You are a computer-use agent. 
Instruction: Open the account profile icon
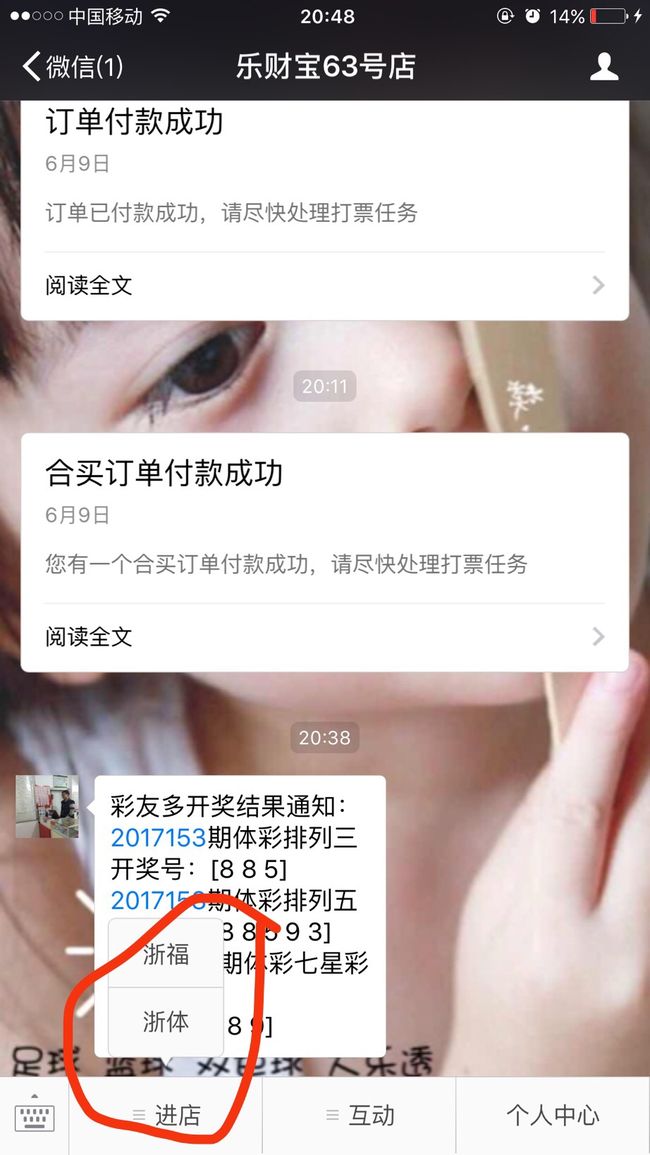(x=604, y=67)
